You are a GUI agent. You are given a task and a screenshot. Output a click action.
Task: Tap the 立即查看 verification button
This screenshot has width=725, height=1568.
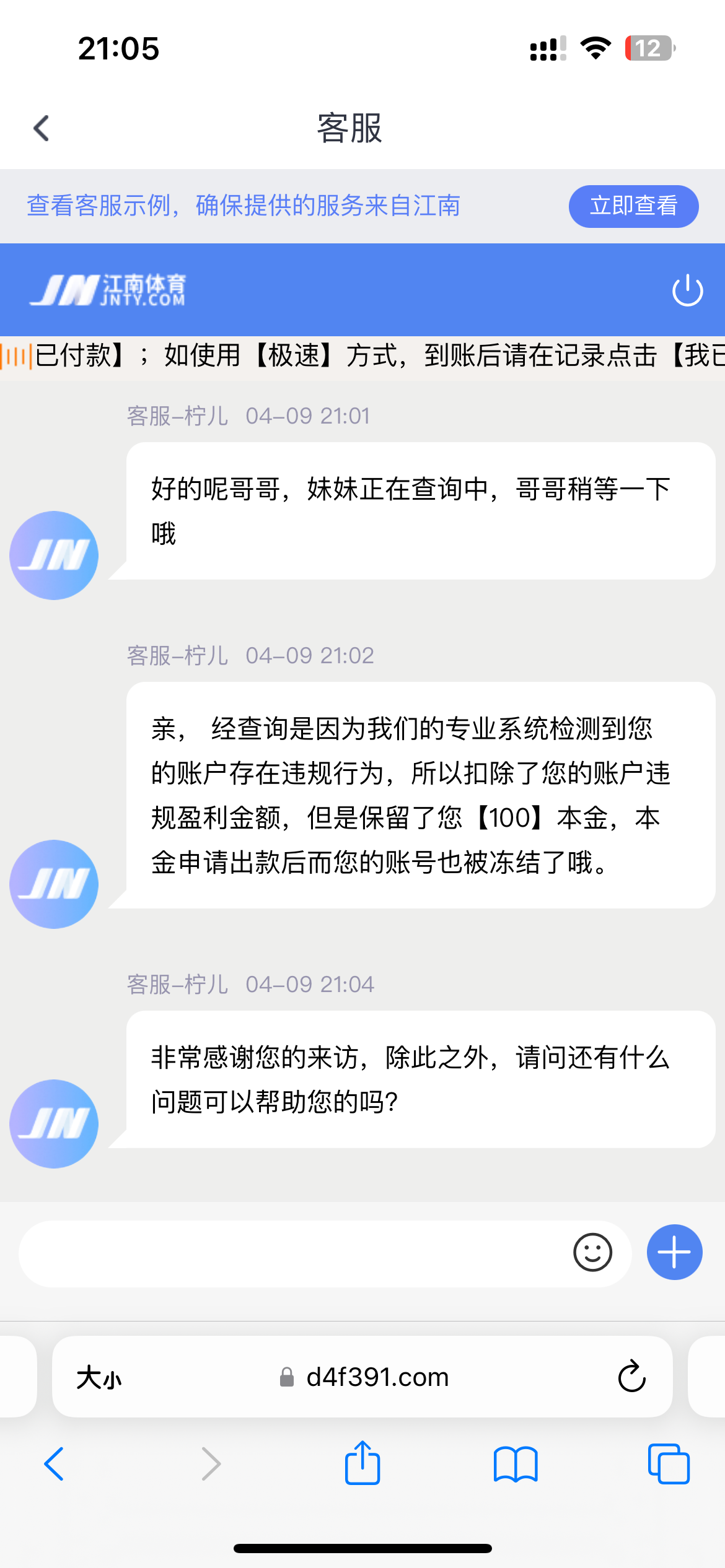point(633,206)
